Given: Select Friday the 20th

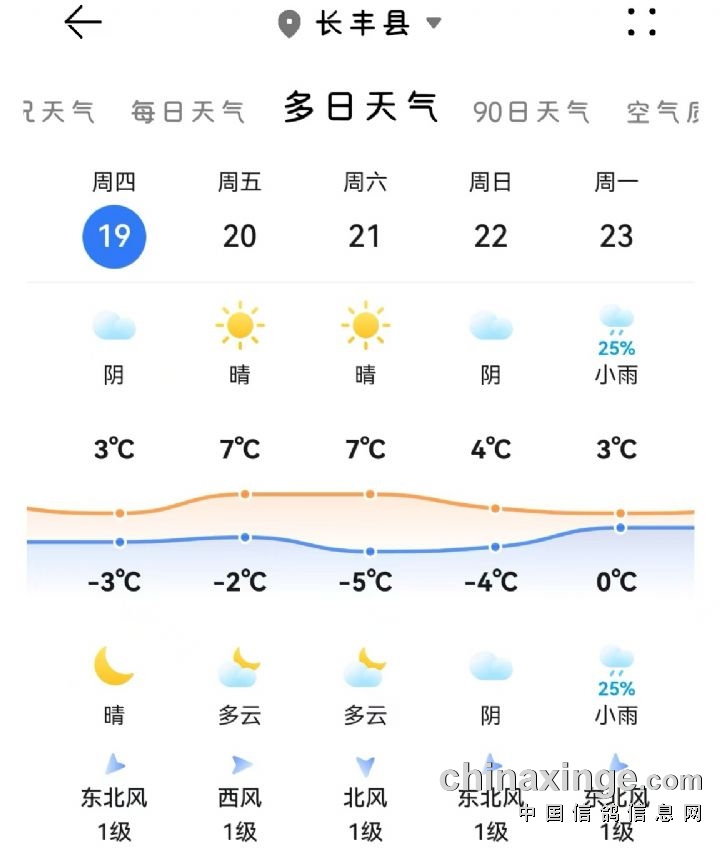Looking at the screenshot, I should (240, 235).
